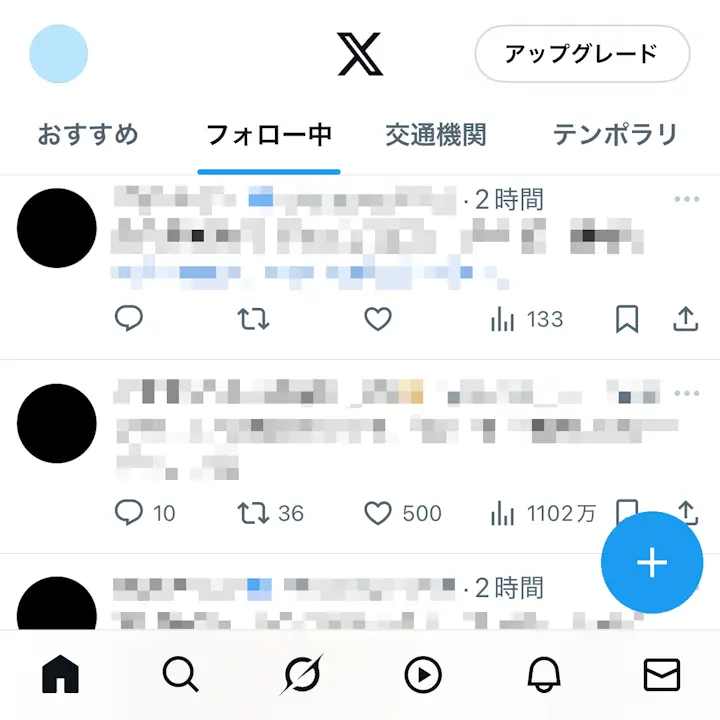Open direct messages
The image size is (720, 720).
(661, 676)
